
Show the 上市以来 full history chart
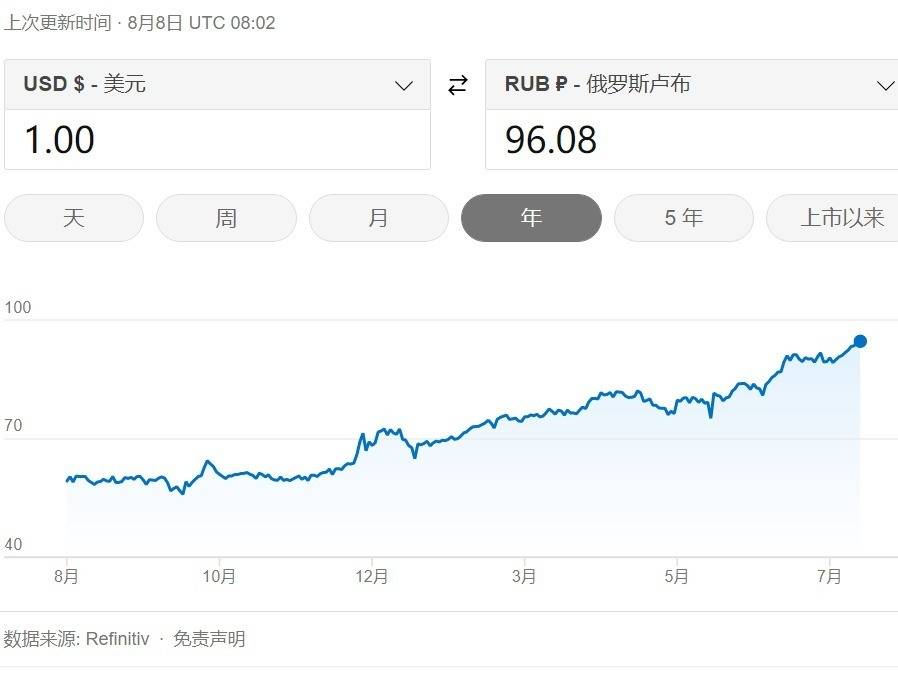click(x=835, y=218)
